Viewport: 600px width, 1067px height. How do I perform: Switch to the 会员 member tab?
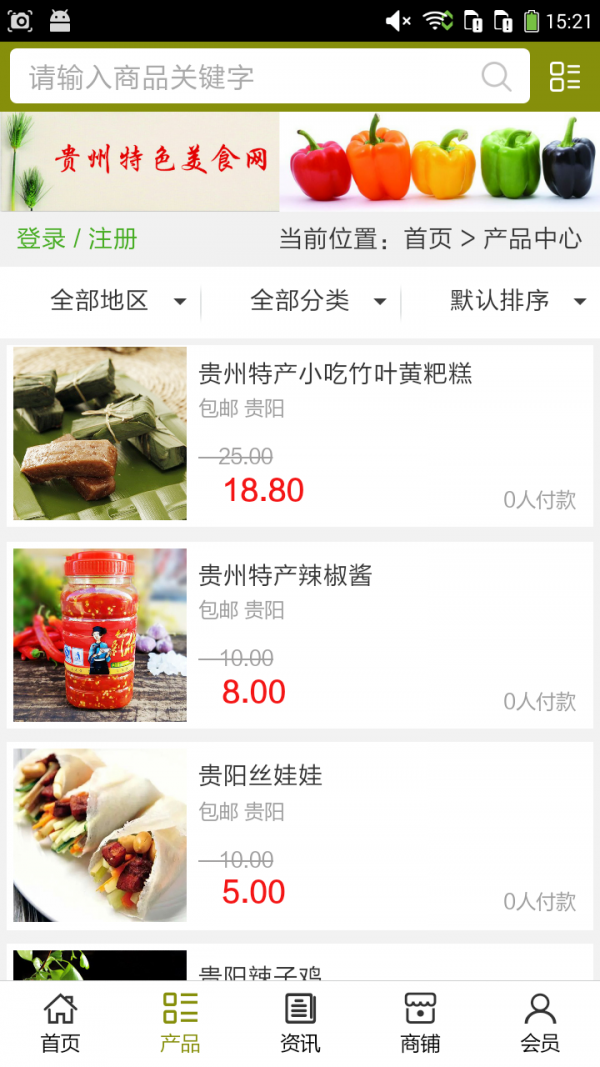point(540,1023)
